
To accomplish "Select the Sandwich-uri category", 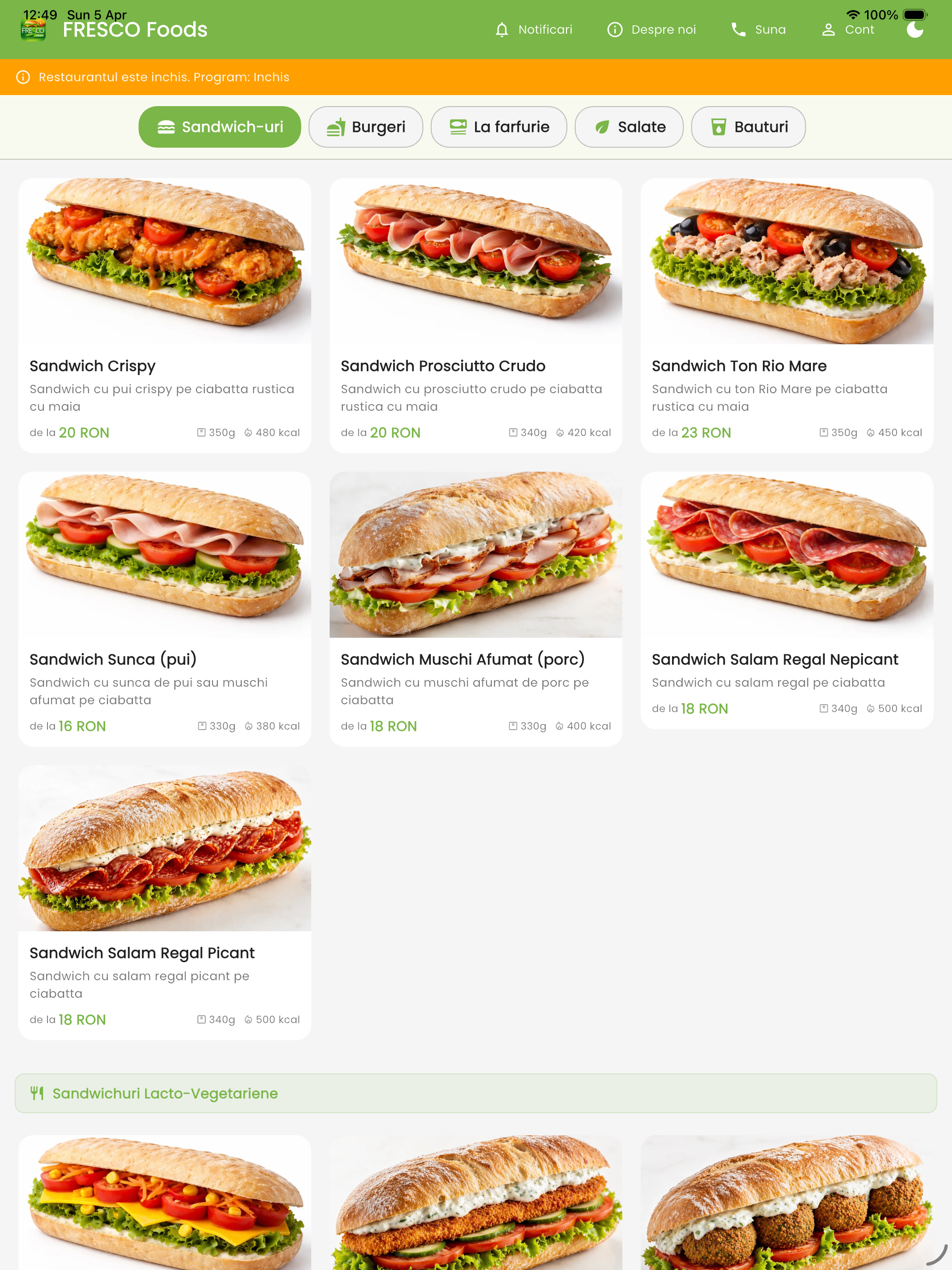I will point(219,127).
